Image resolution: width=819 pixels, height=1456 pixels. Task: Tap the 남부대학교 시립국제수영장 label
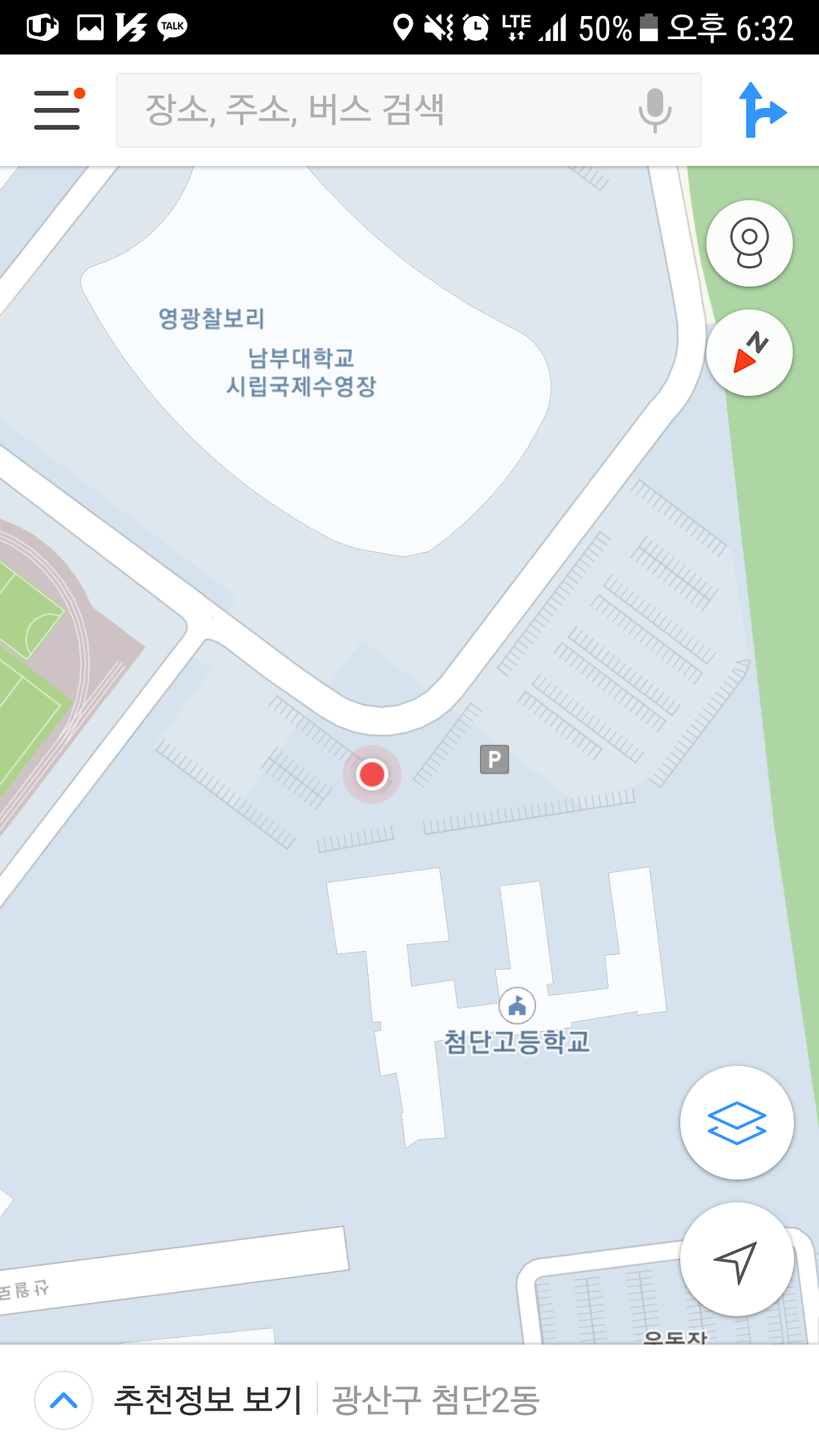click(301, 372)
